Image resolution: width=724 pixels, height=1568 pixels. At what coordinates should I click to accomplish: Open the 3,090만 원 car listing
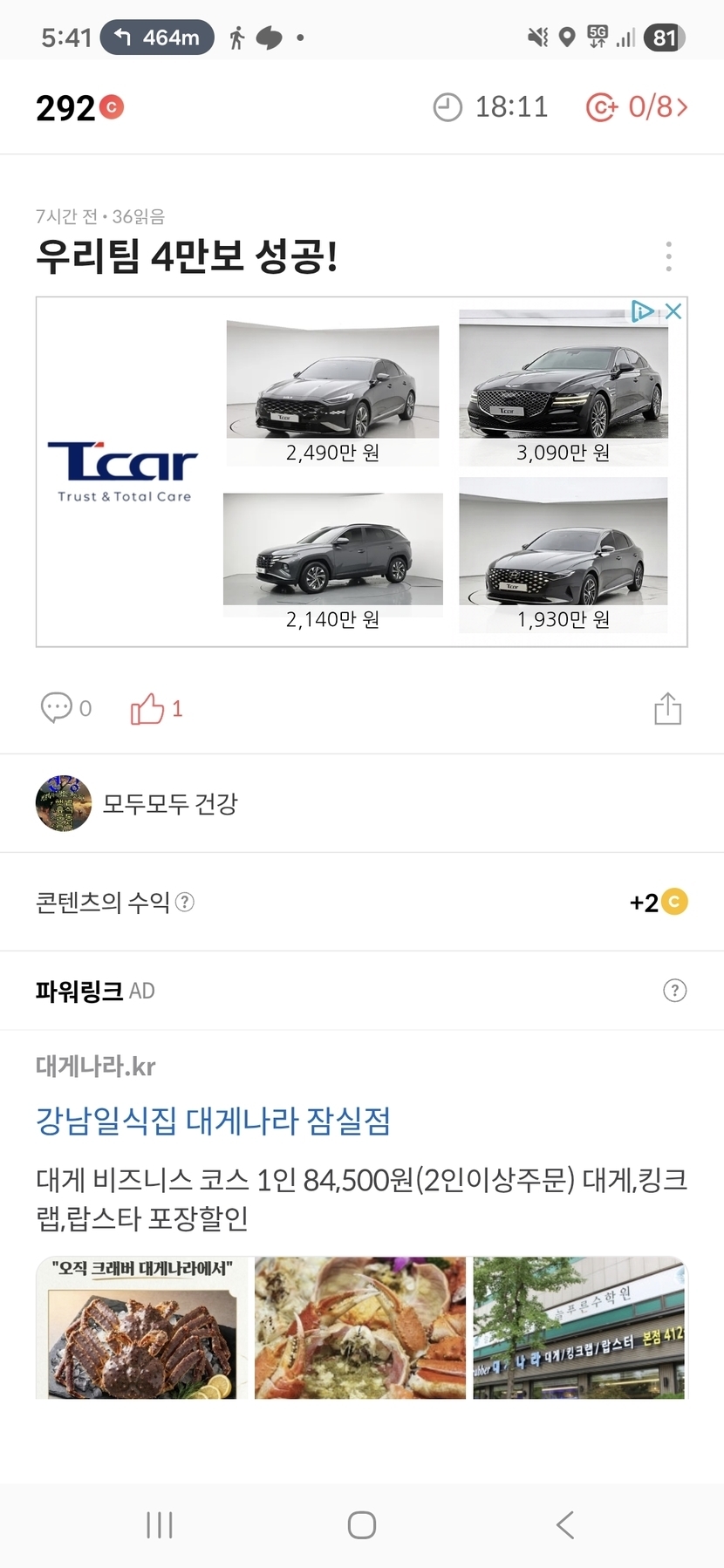[x=563, y=388]
